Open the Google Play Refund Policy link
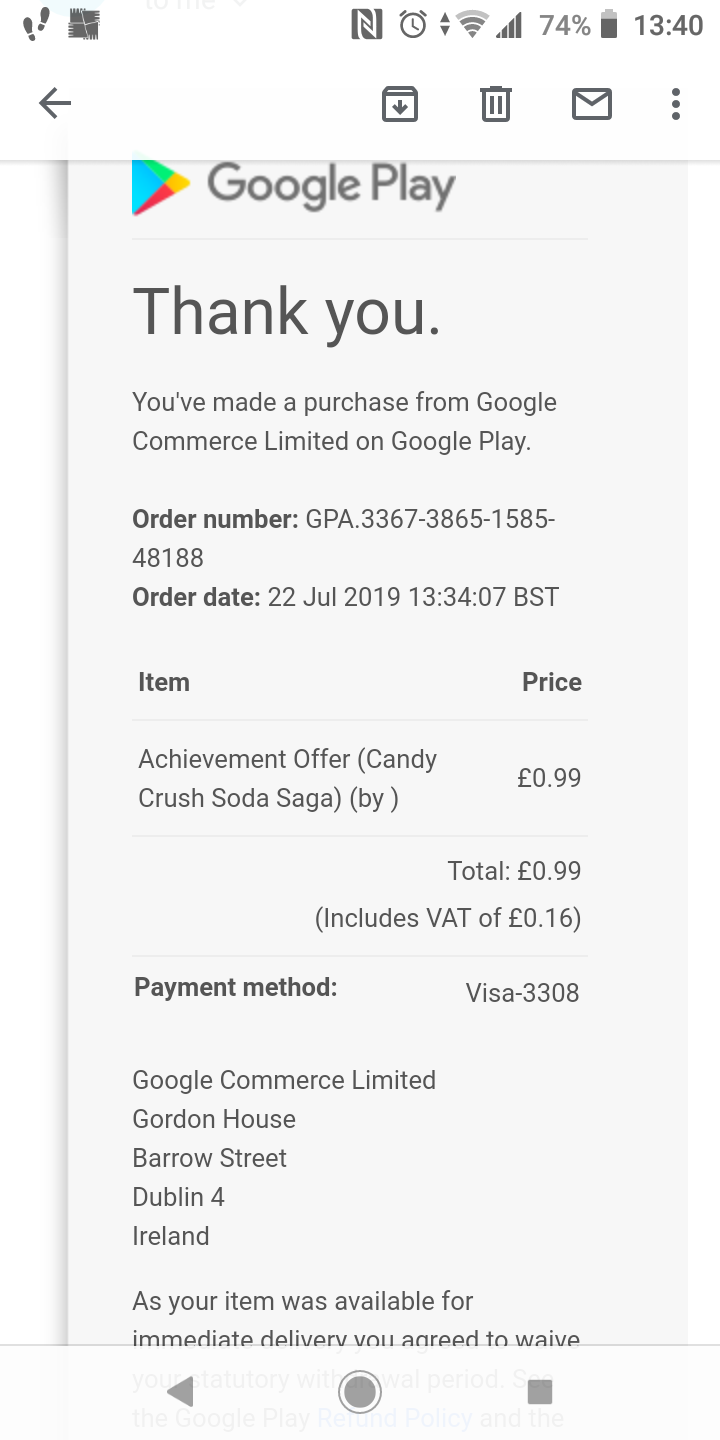Image resolution: width=720 pixels, height=1440 pixels. click(x=394, y=1418)
